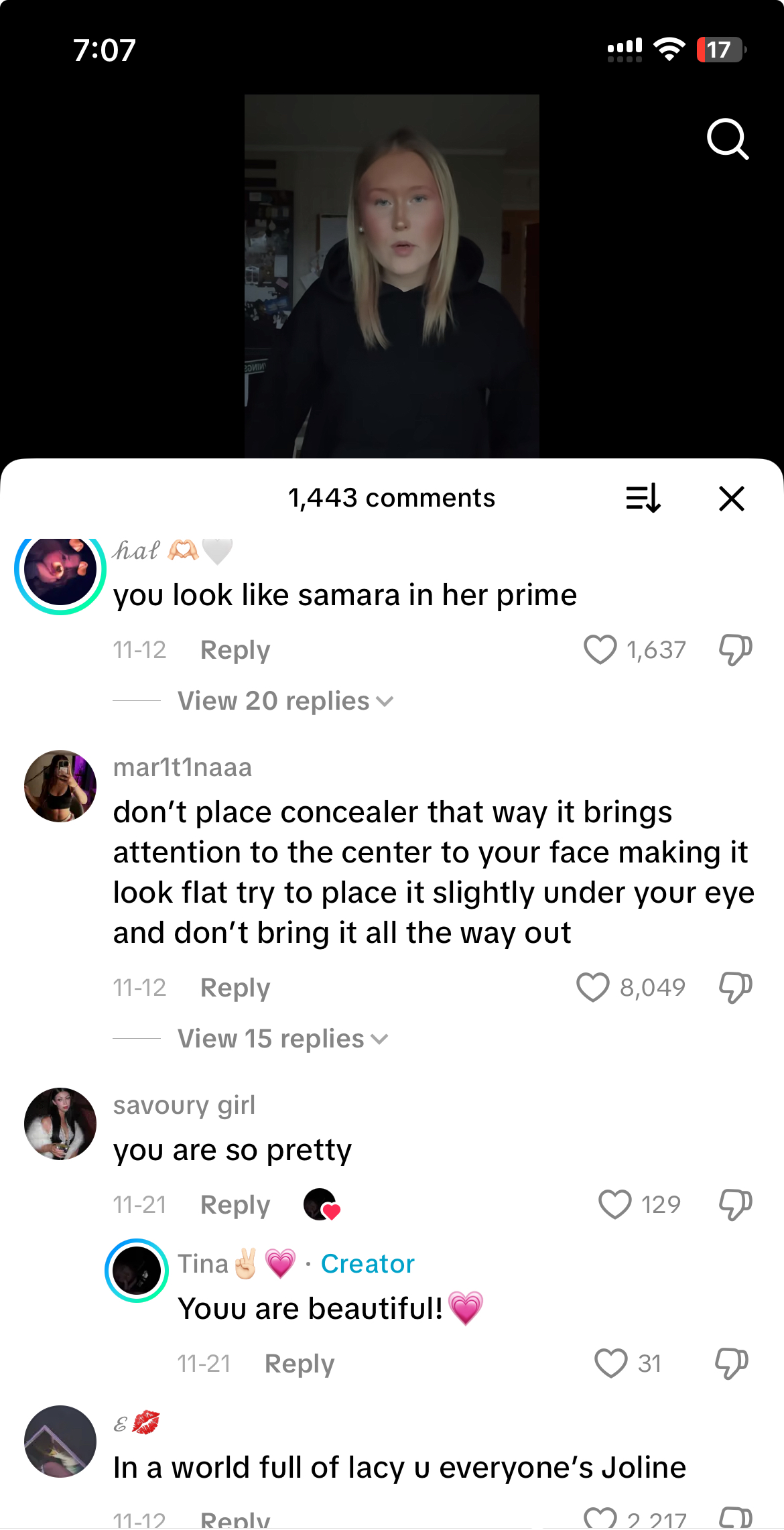This screenshot has width=784, height=1530.
Task: Like savoury girl's you are so pretty comment
Action: pos(614,1204)
